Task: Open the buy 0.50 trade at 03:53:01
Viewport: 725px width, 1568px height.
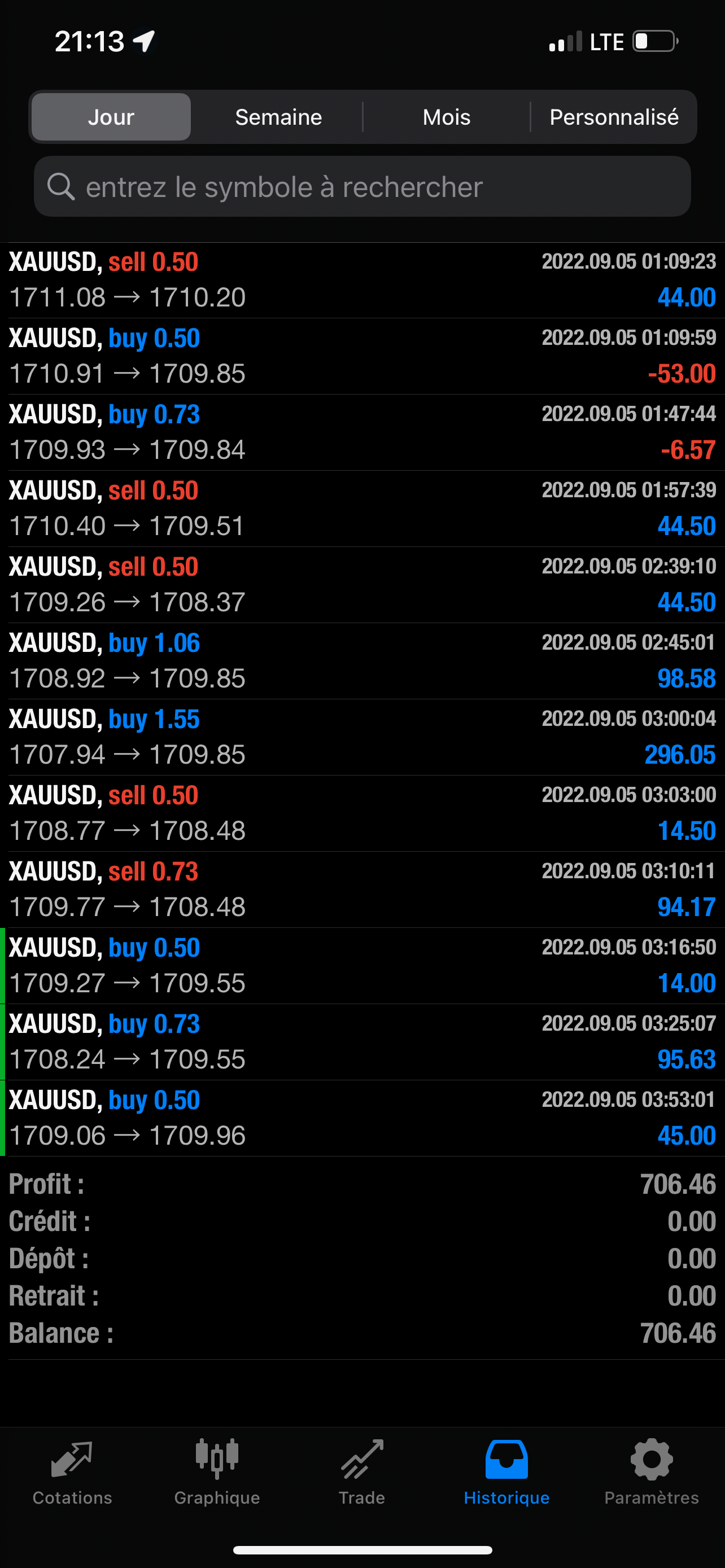Action: [x=362, y=1118]
